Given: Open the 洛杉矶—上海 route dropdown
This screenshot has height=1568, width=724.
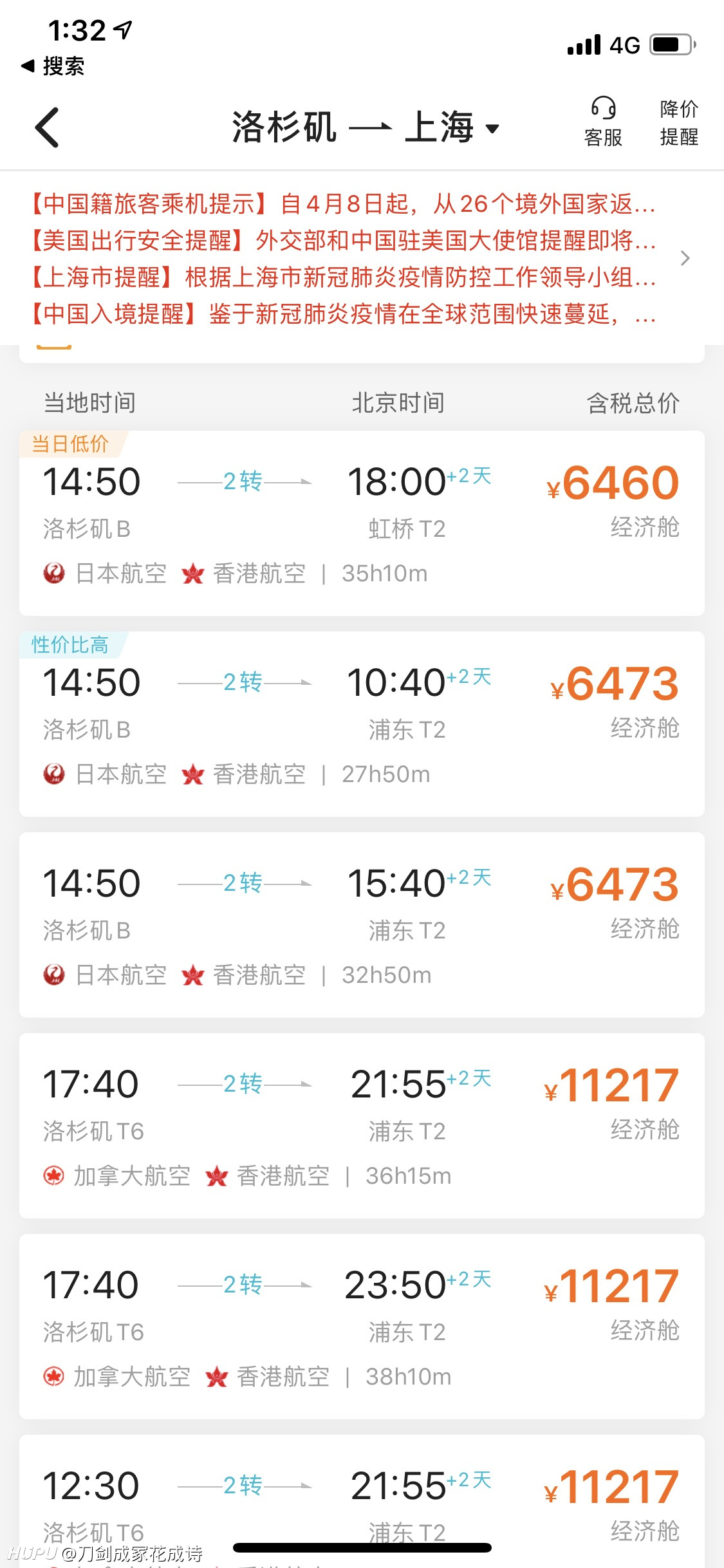Looking at the screenshot, I should pyautogui.click(x=366, y=127).
